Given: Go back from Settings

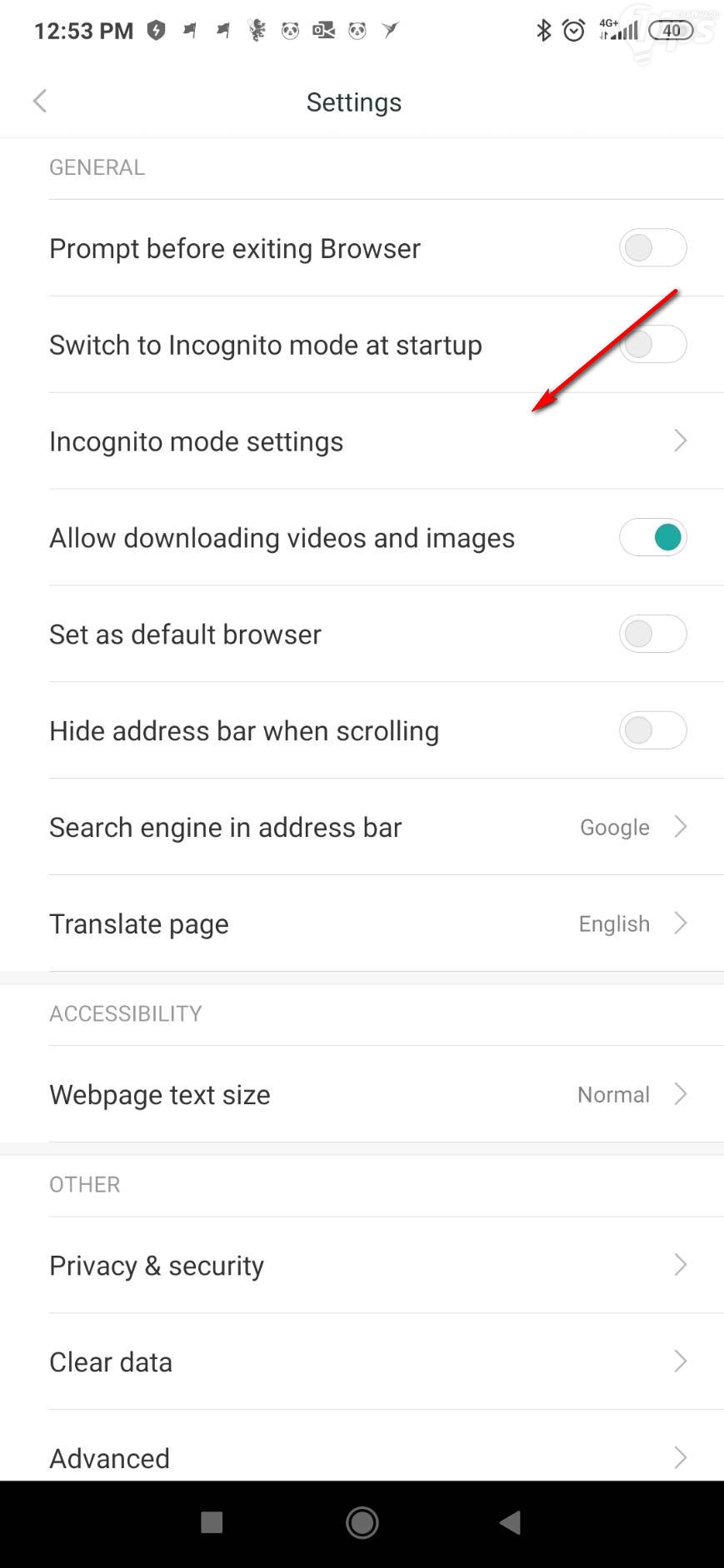Looking at the screenshot, I should pyautogui.click(x=39, y=102).
